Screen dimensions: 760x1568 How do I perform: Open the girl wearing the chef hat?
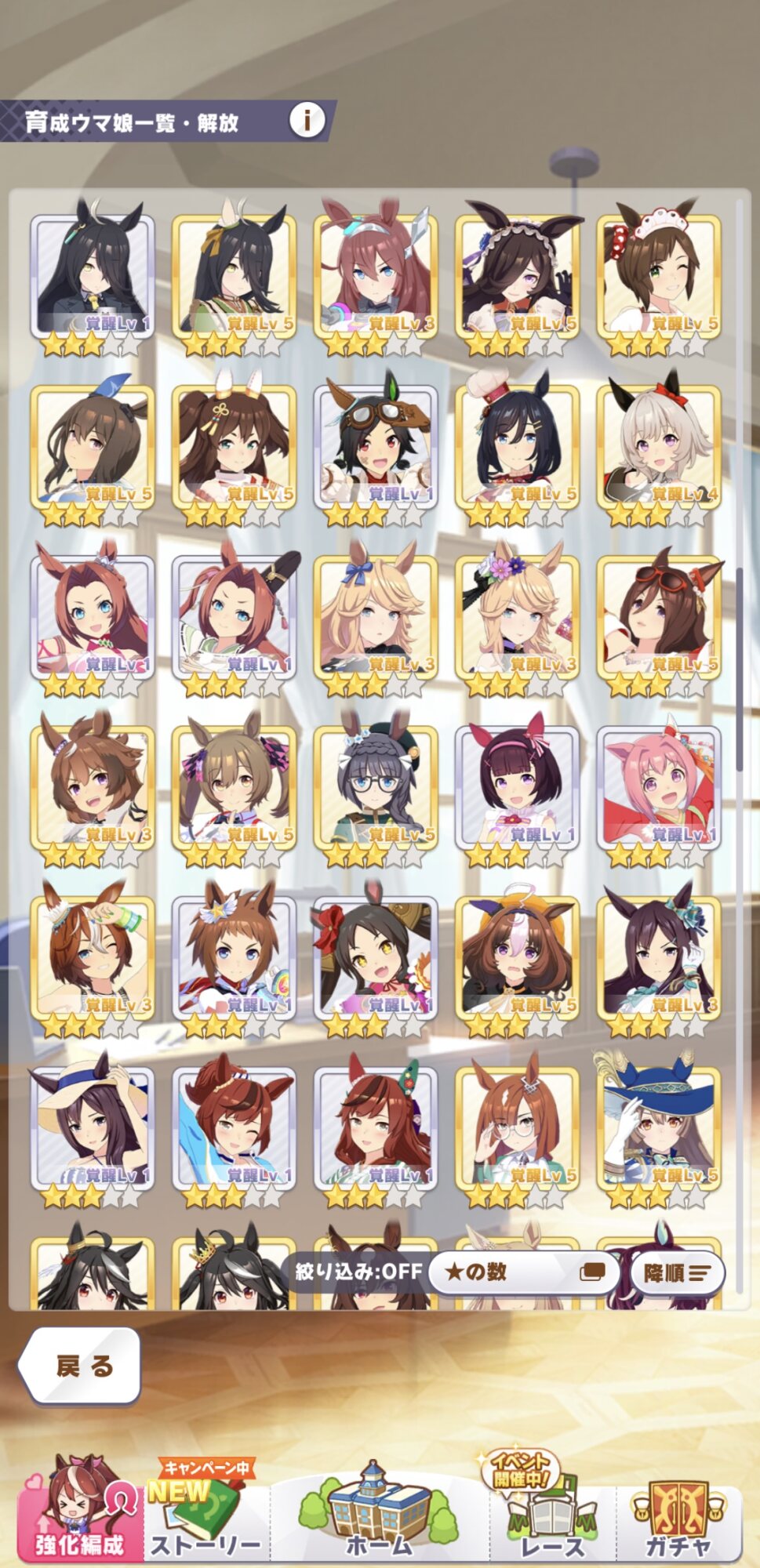coord(518,448)
